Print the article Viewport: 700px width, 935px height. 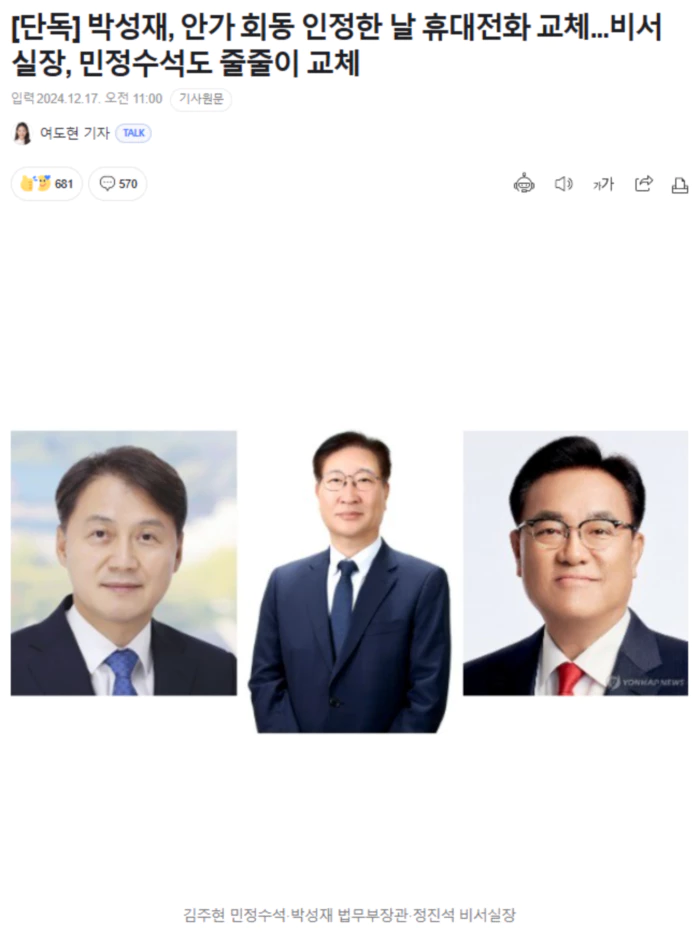680,184
